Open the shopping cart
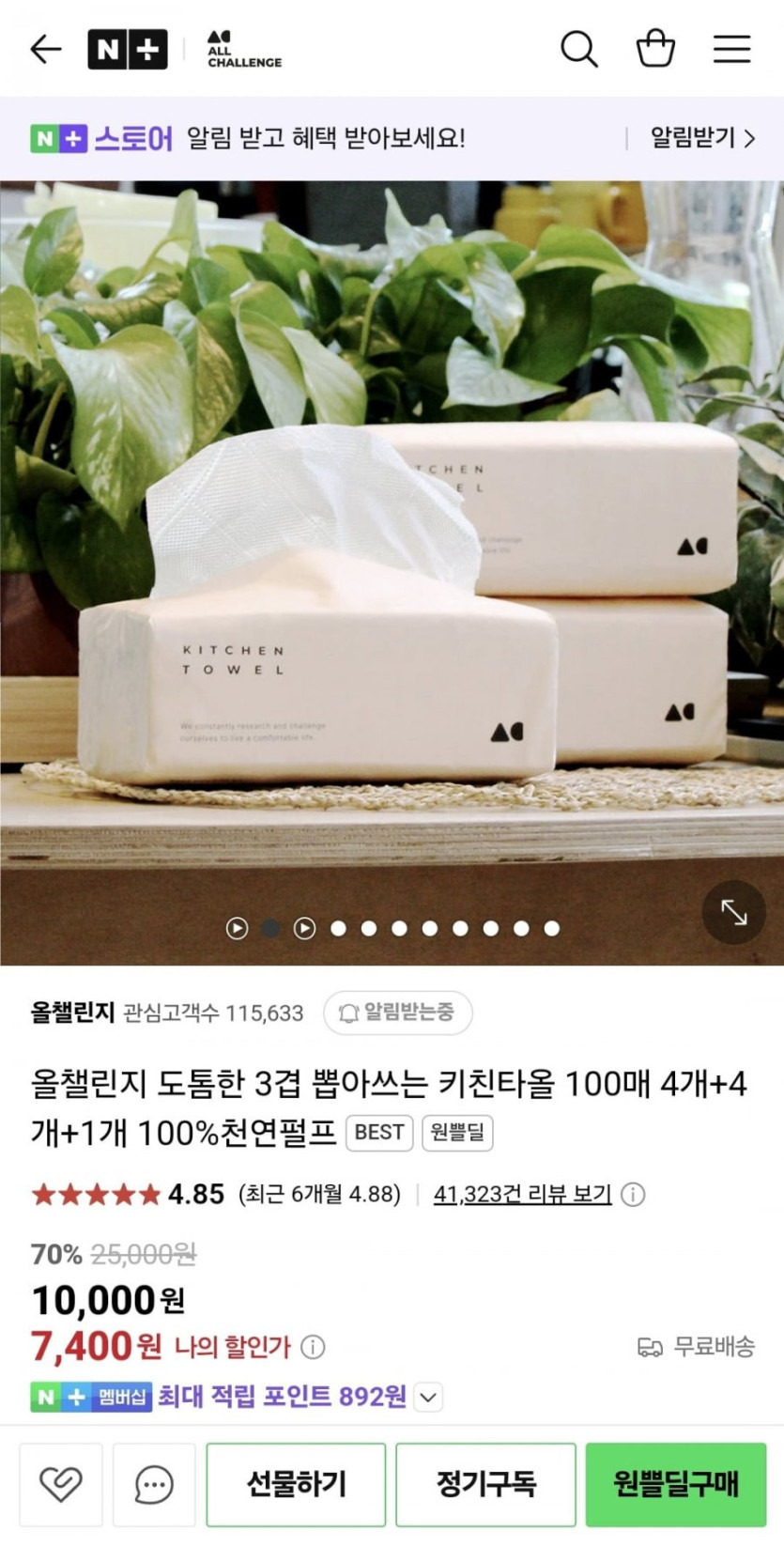The image size is (784, 1546). [x=655, y=49]
